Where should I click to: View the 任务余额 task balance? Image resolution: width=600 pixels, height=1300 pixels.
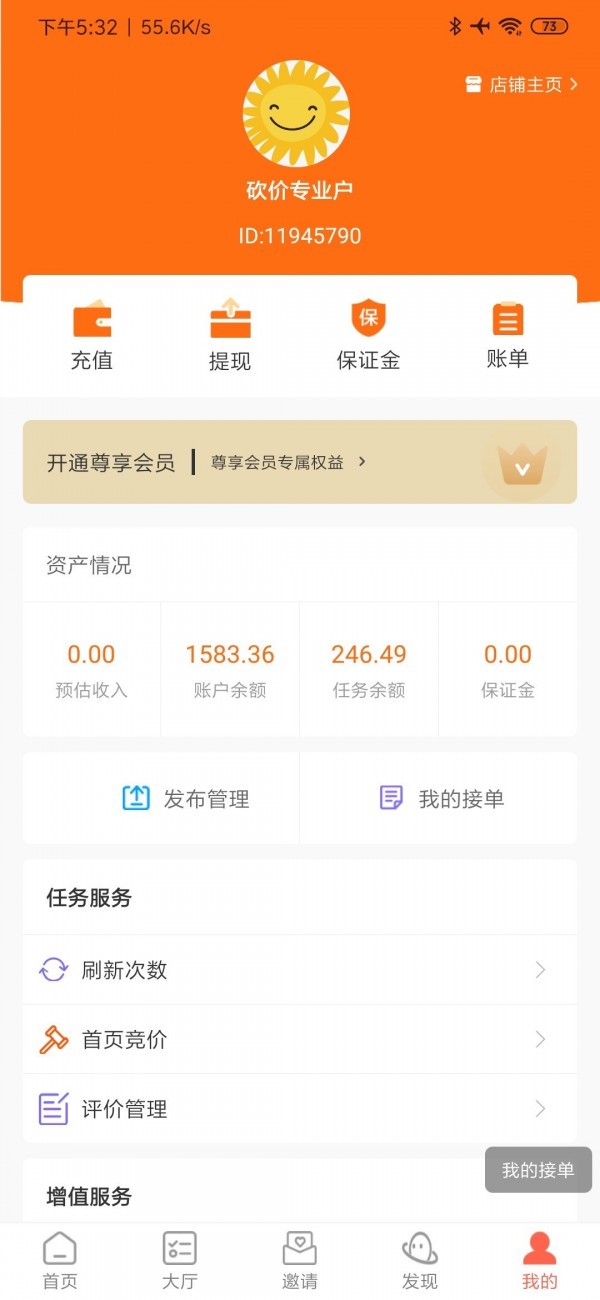pyautogui.click(x=369, y=670)
